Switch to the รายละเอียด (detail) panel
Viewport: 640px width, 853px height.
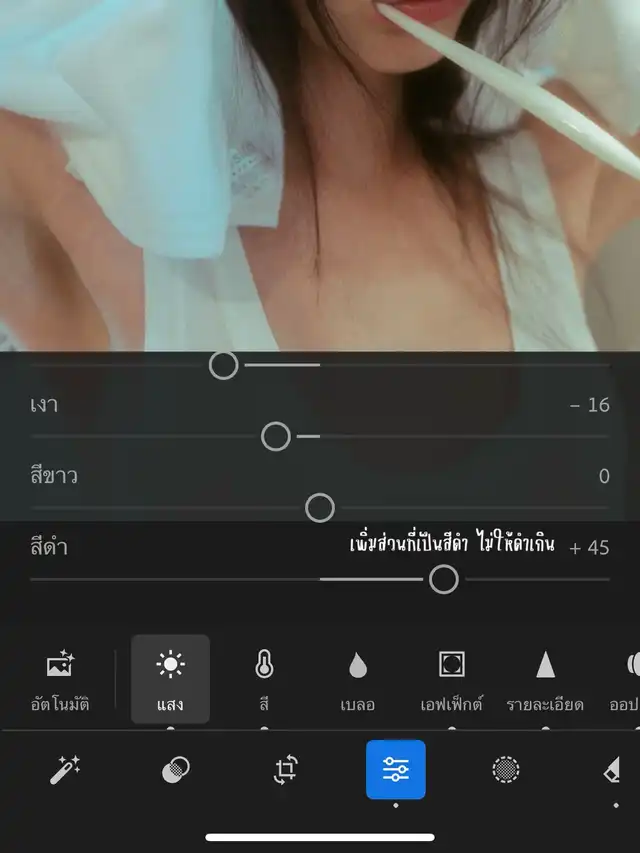[545, 679]
